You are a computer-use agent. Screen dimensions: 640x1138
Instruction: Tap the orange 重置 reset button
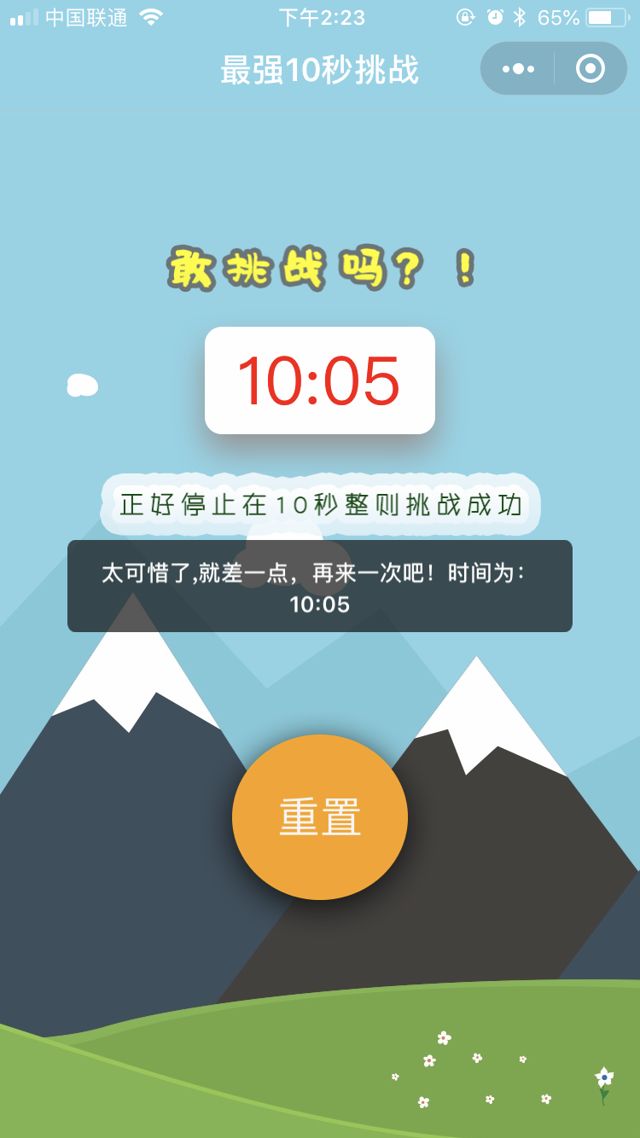(x=320, y=816)
